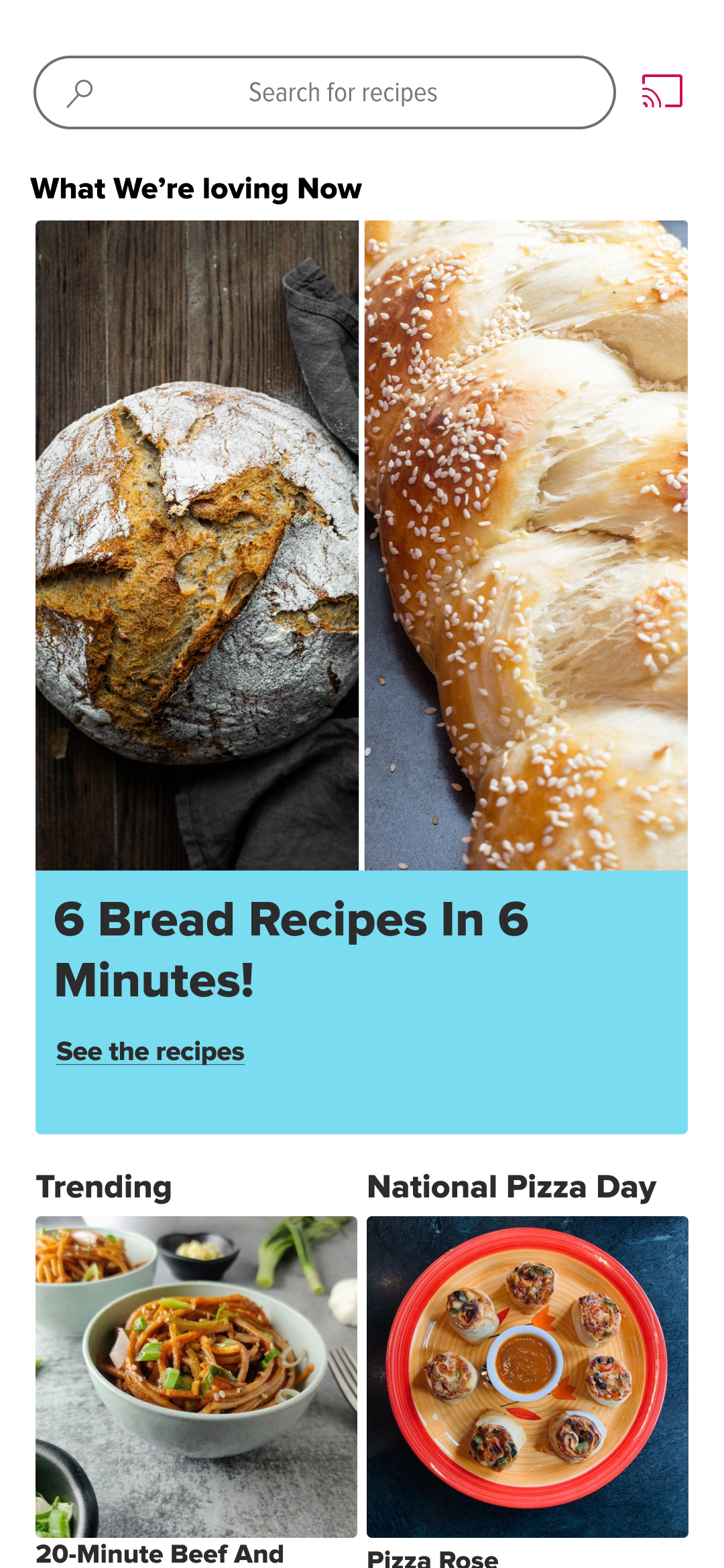
Task: Follow the See the recipes link
Action: pos(150,1052)
